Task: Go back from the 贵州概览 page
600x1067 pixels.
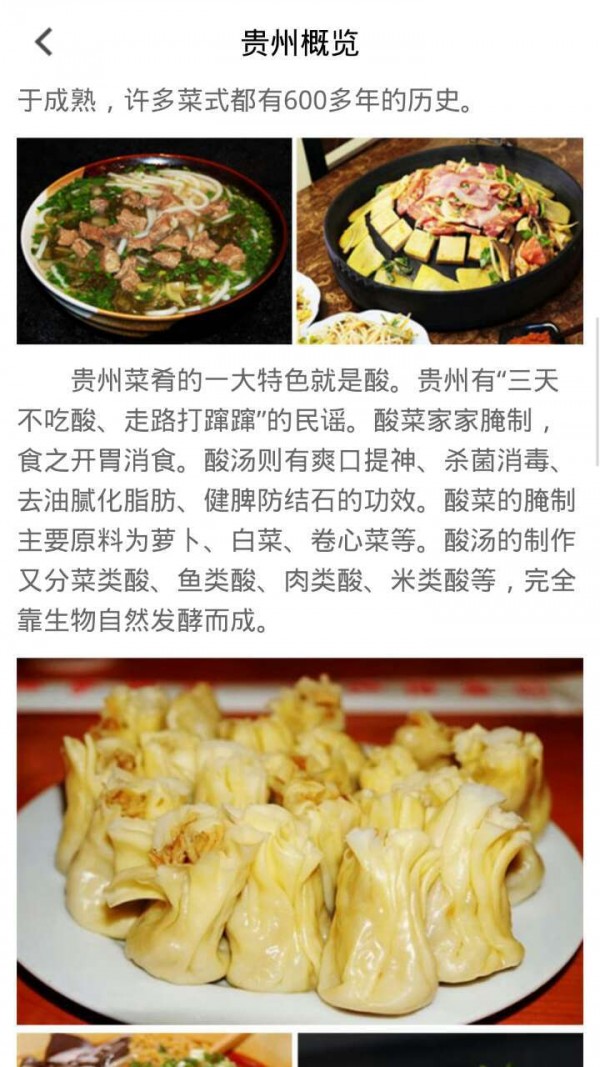Action: pyautogui.click(x=44, y=42)
